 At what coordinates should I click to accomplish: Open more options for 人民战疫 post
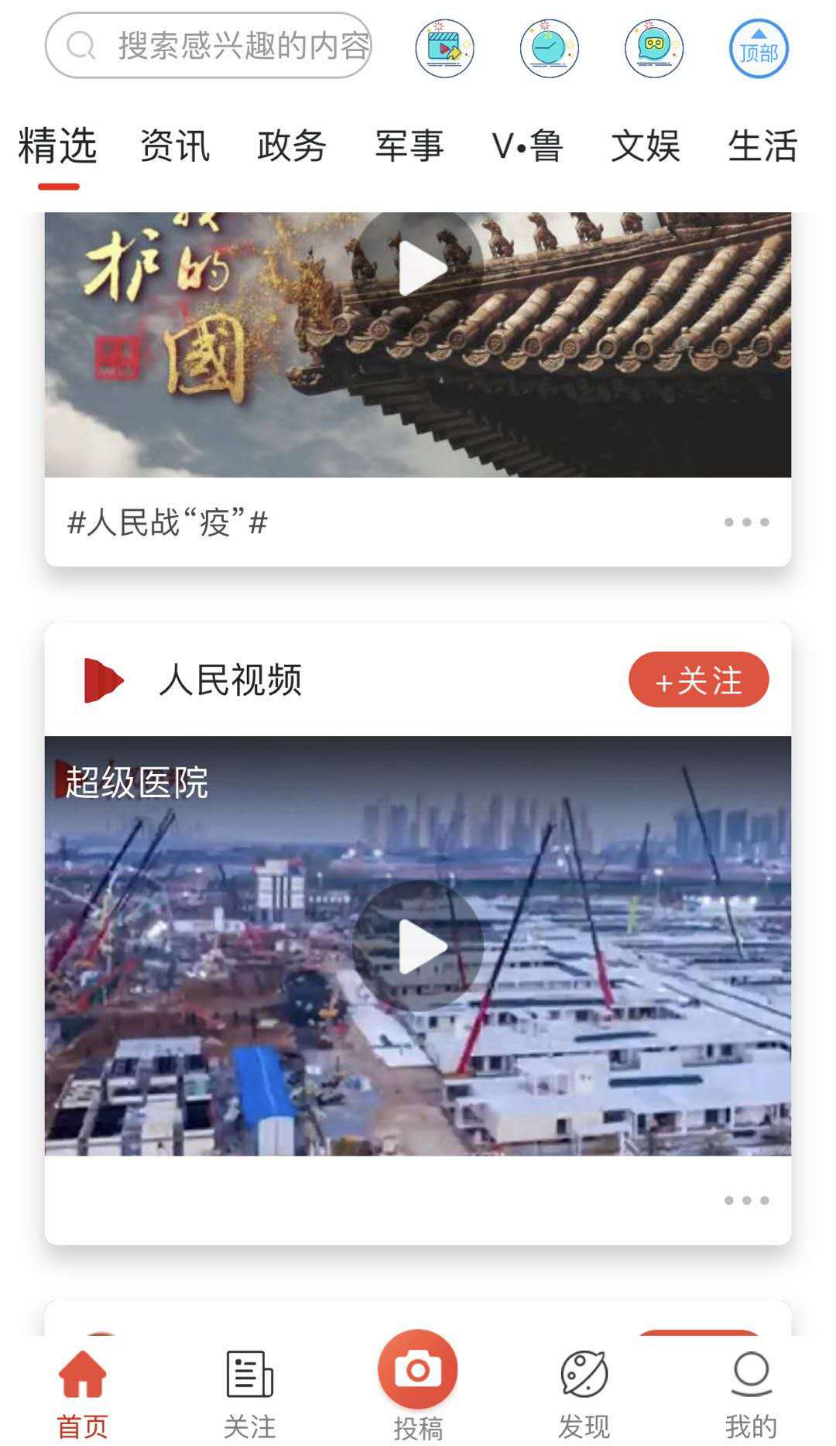click(x=746, y=522)
